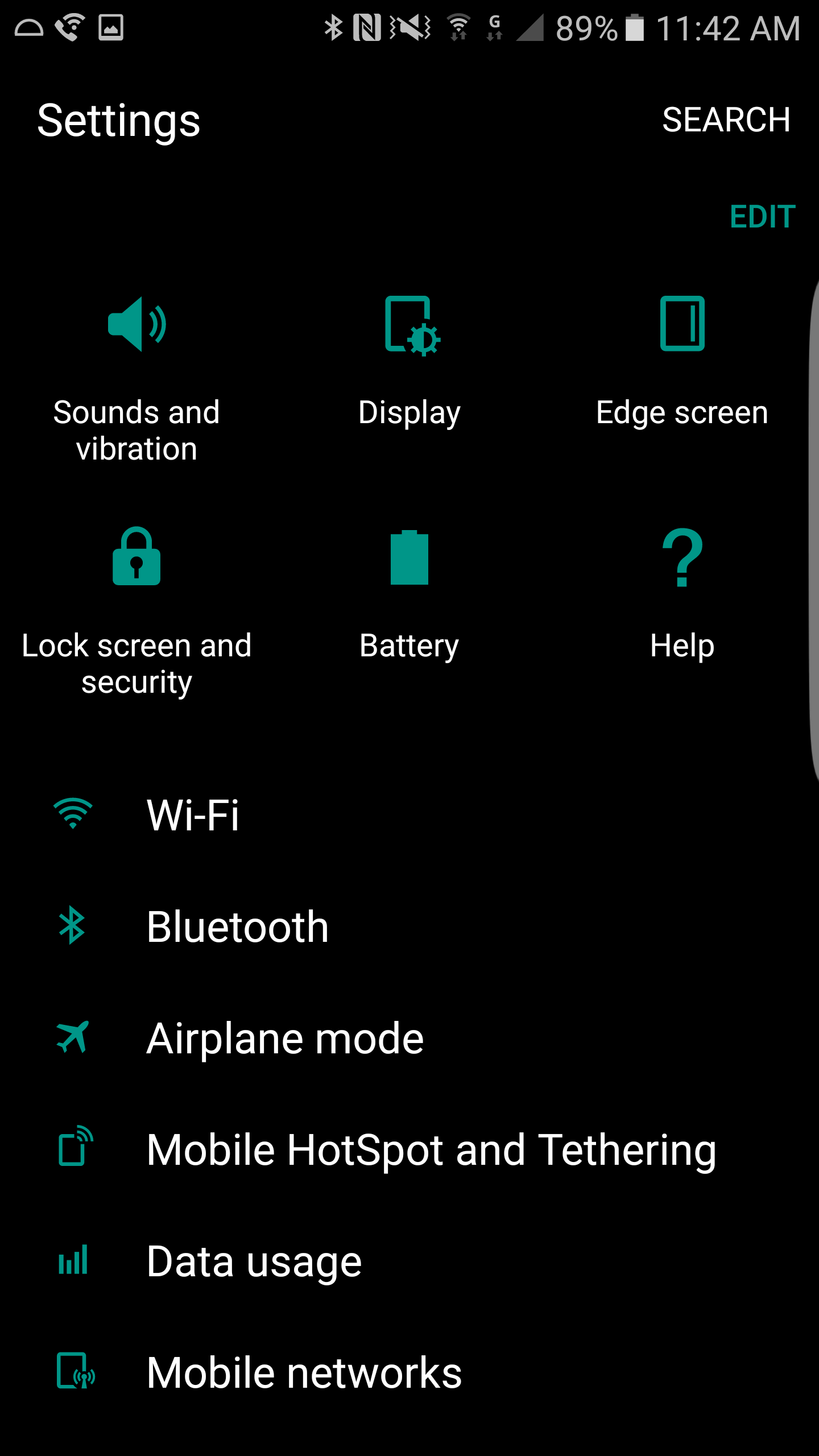Open Display settings
The height and width of the screenshot is (1456, 819).
coord(409,364)
